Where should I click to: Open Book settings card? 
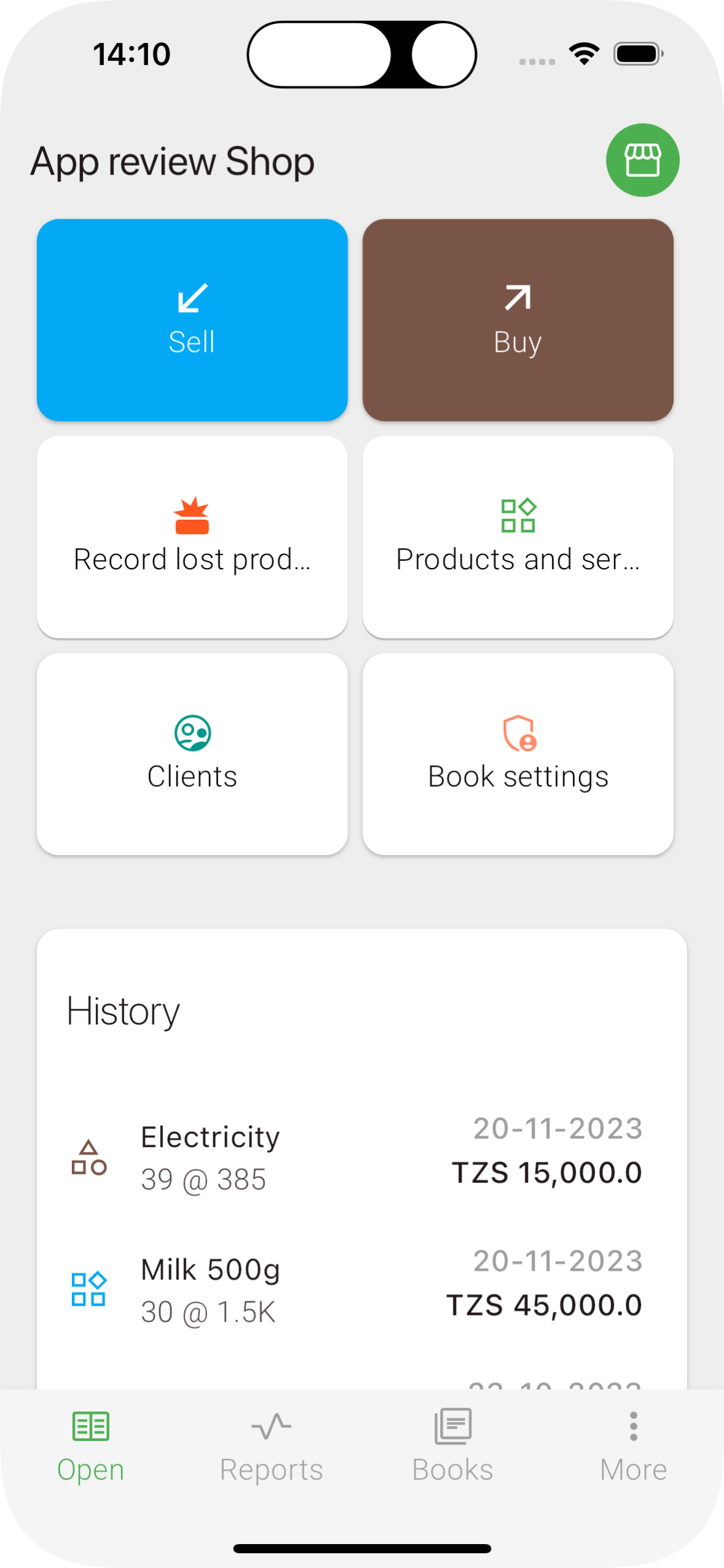[x=518, y=754]
